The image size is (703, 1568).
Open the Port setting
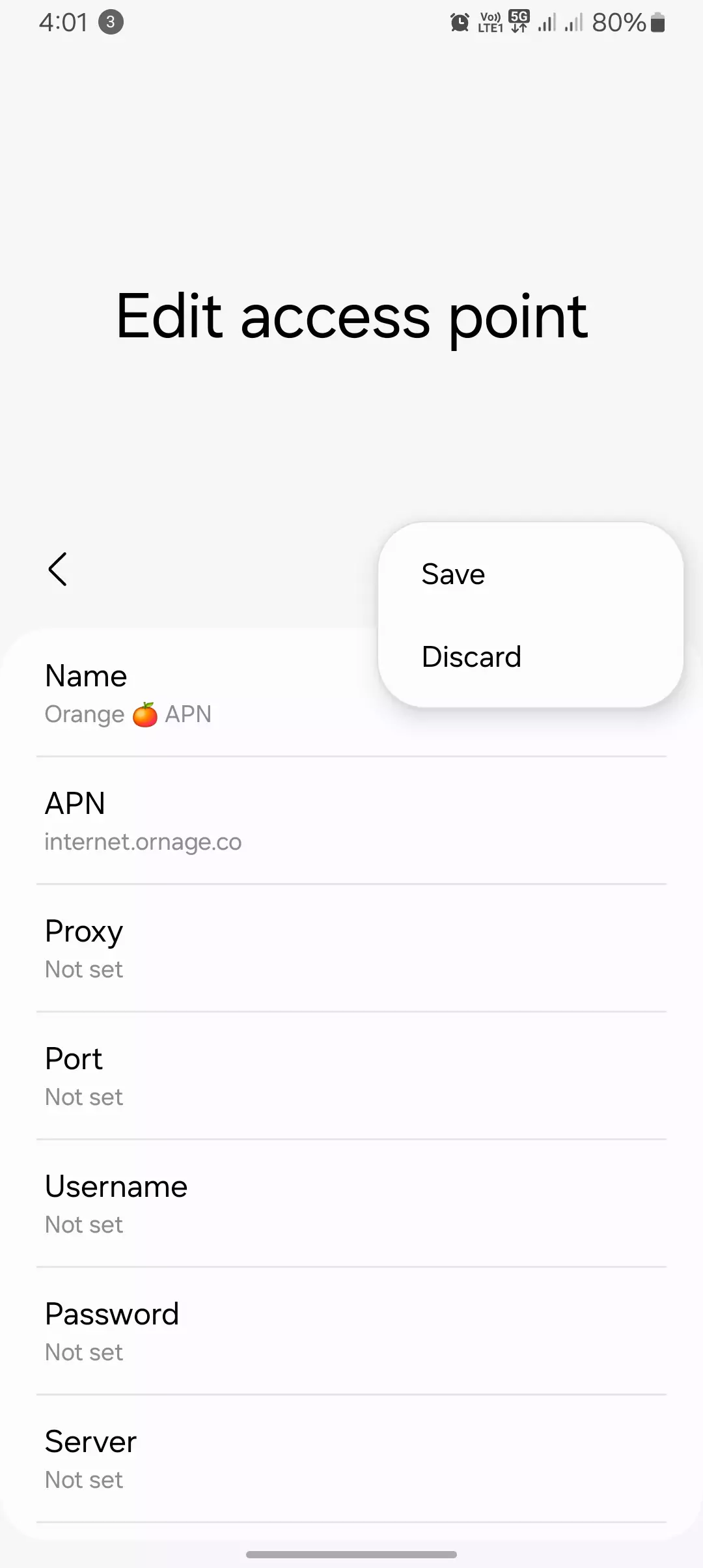351,1076
